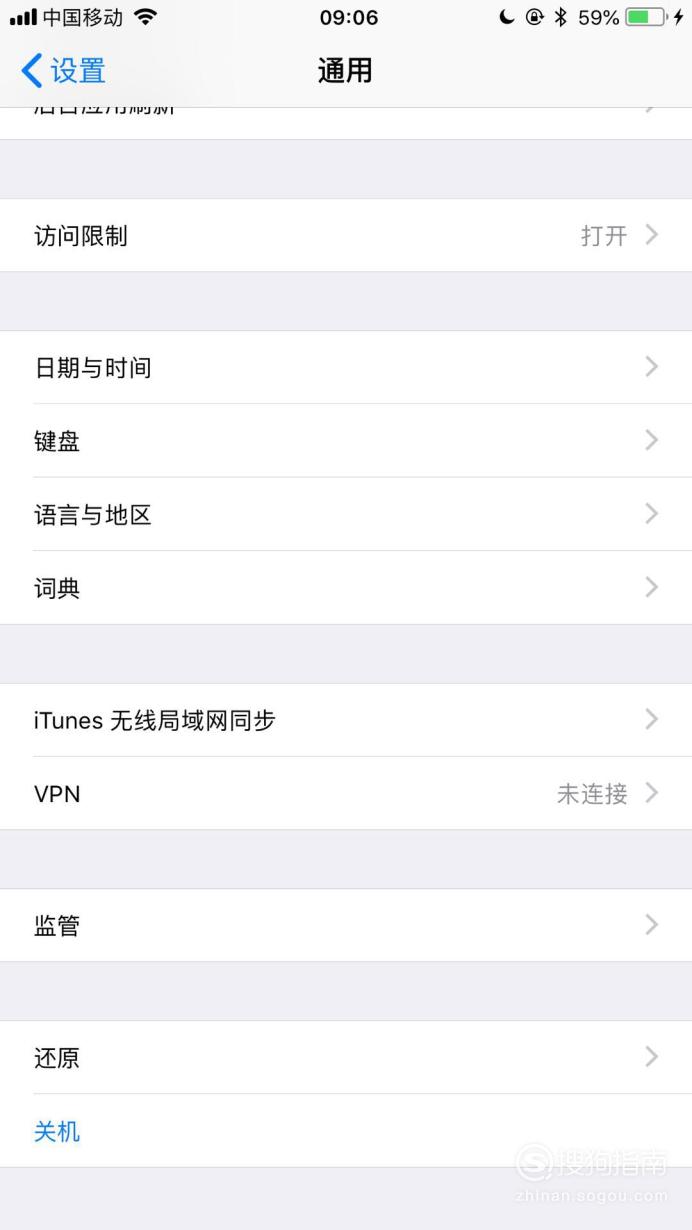Screen dimensions: 692x1230
Task: Open iTunes 无线局域网同步
Action: point(346,720)
